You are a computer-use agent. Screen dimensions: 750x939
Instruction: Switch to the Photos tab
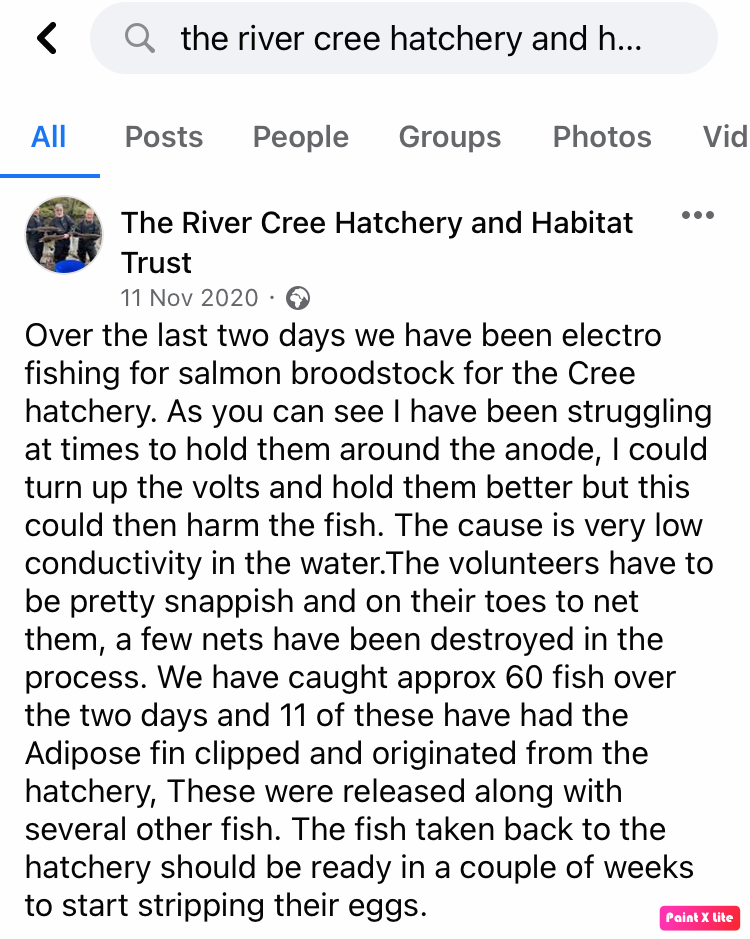(x=602, y=137)
